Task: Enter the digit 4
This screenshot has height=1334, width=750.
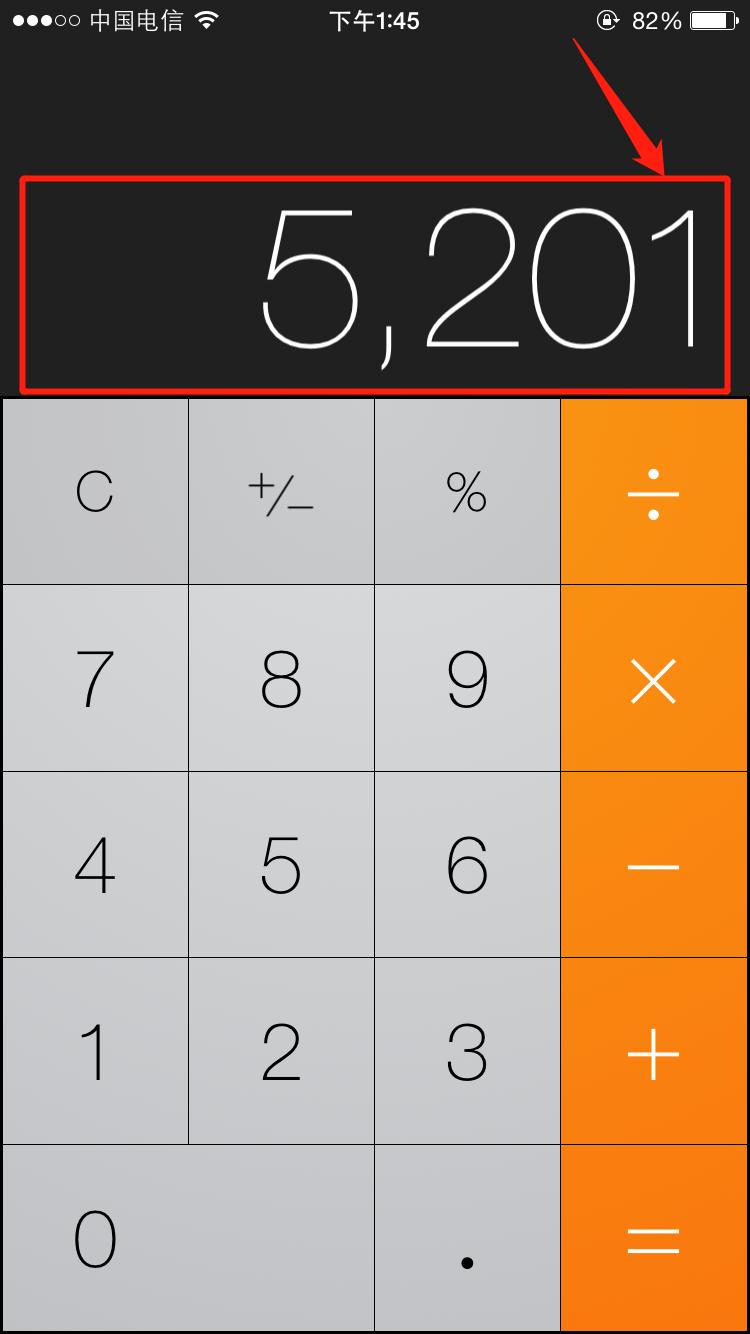Action: 94,864
